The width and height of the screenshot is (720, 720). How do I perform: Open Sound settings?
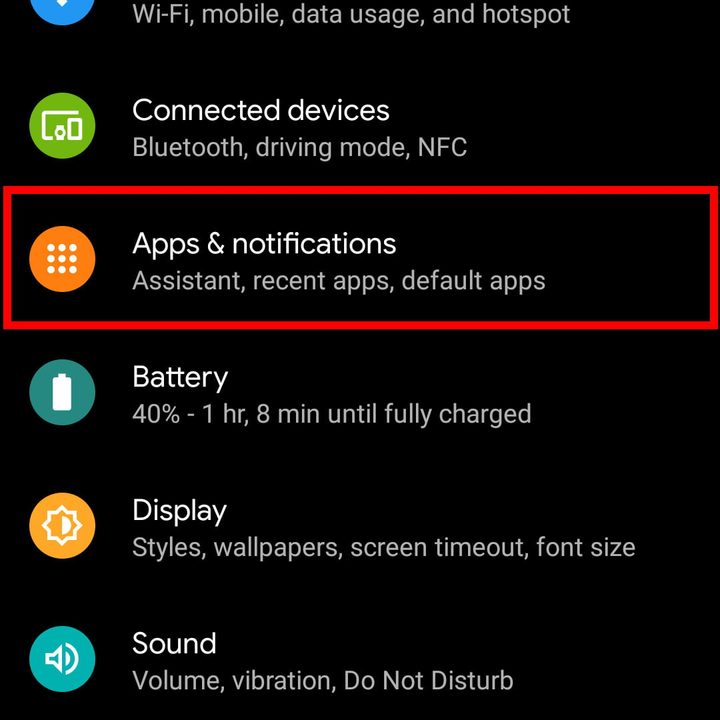(322, 660)
